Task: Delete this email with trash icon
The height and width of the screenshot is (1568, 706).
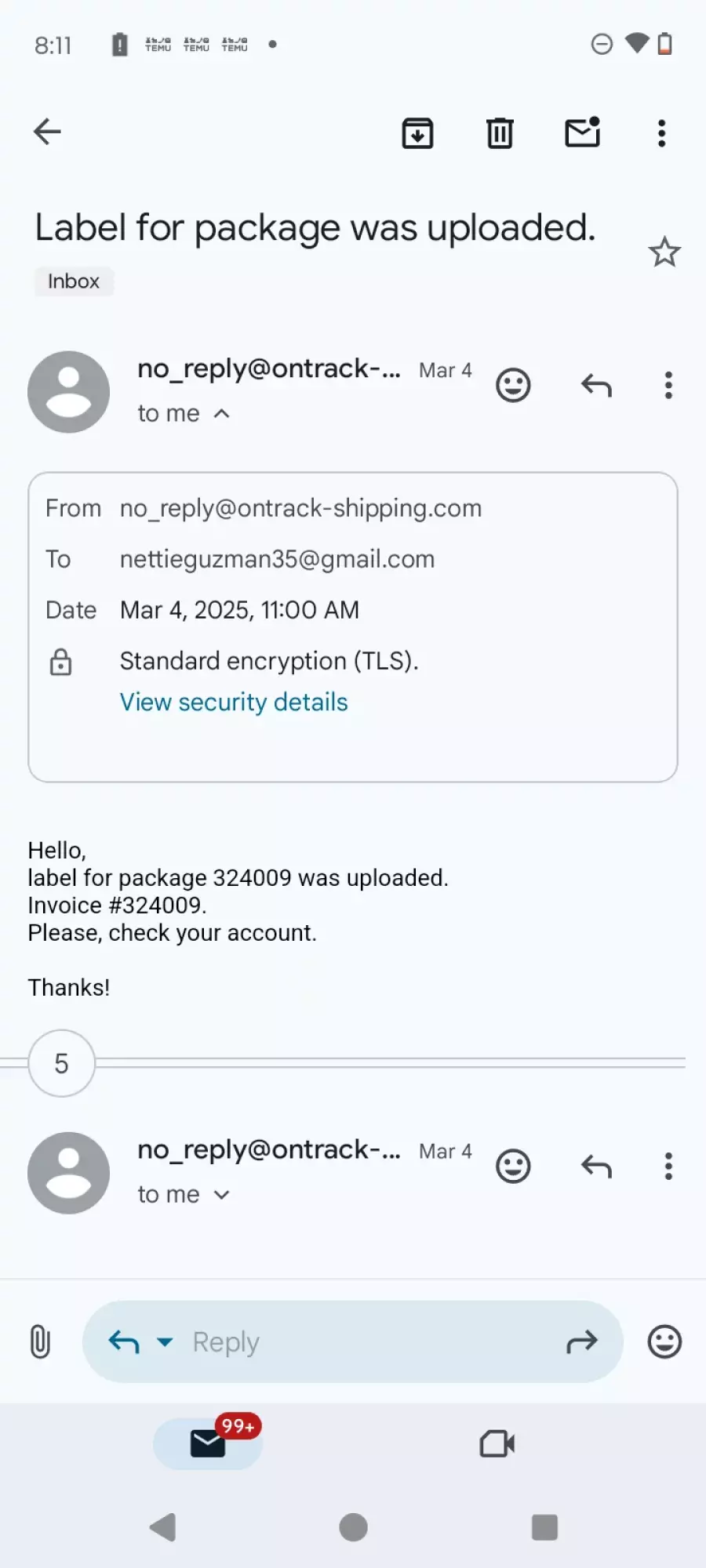Action: [x=500, y=132]
